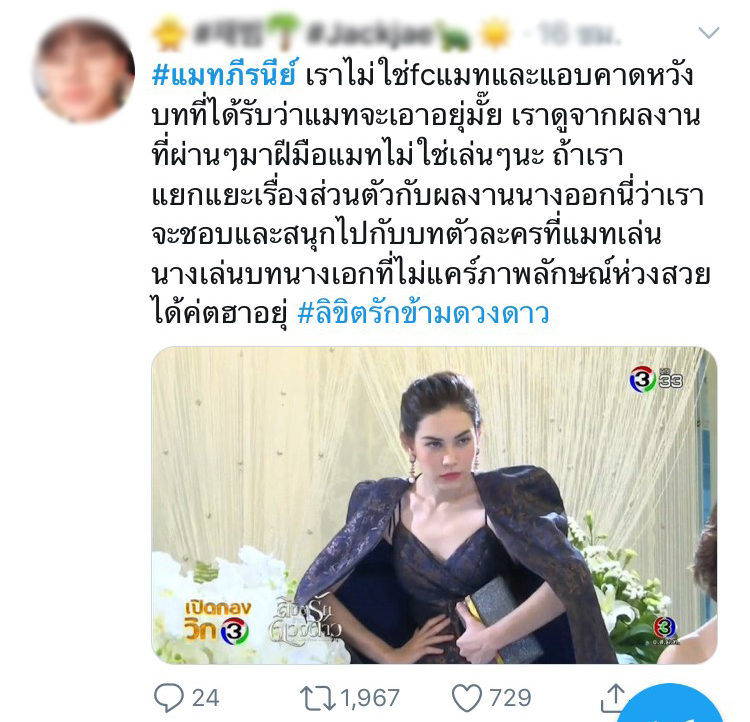Open the tweet author's profile picture
Viewport: 750px width, 722px height.
(x=84, y=71)
